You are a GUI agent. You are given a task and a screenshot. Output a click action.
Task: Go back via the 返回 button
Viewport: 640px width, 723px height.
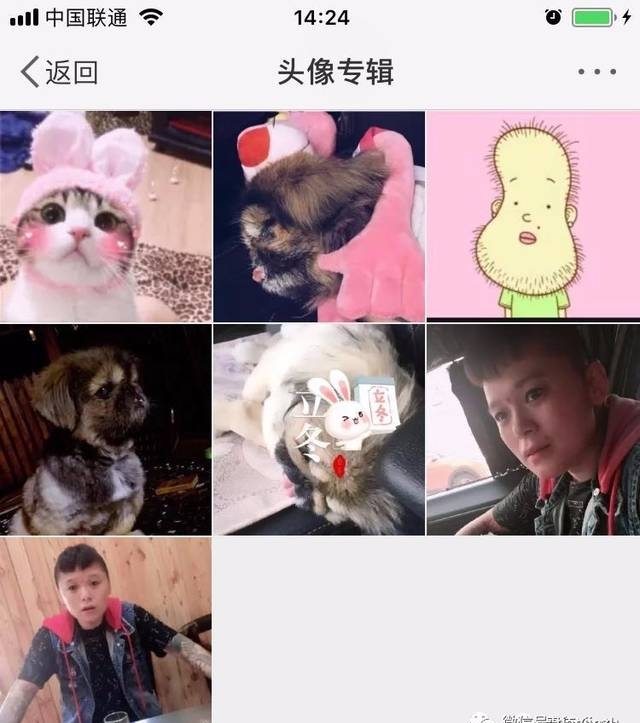coord(59,72)
